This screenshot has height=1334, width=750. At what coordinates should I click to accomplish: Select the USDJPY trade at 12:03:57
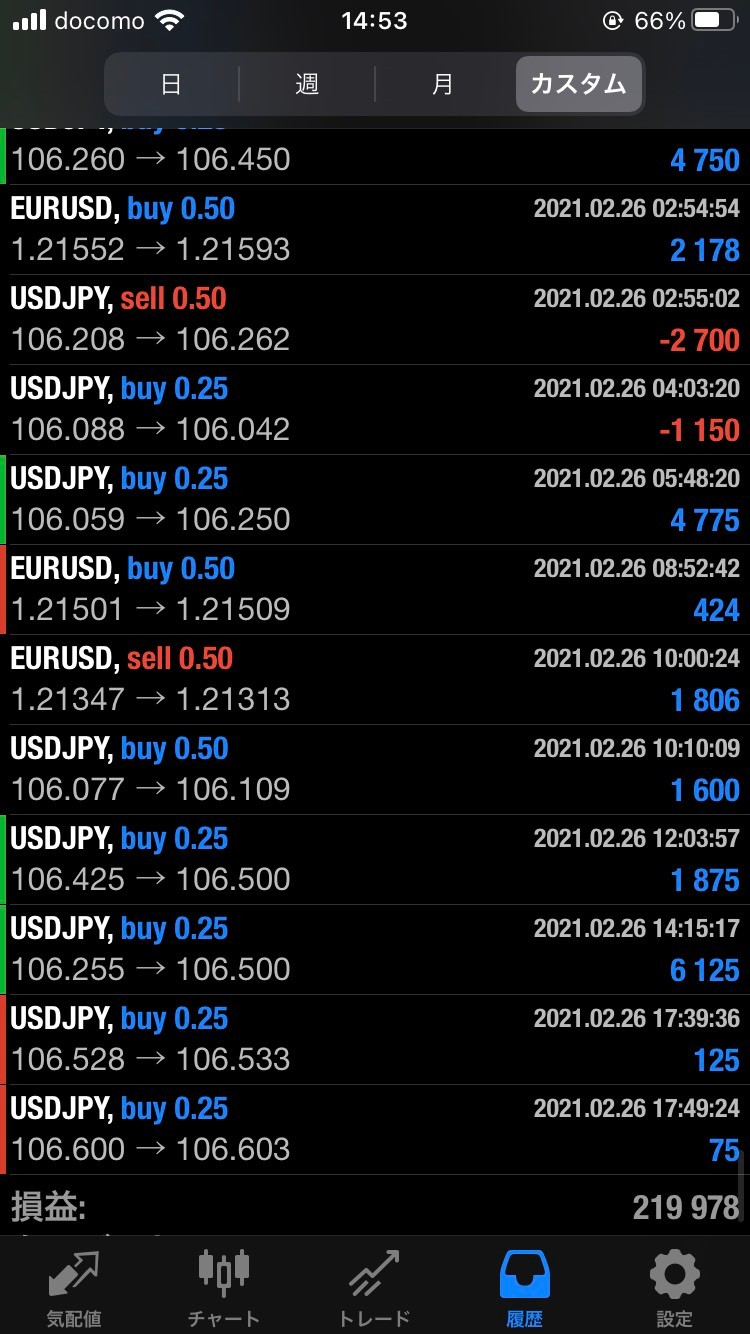(x=375, y=860)
